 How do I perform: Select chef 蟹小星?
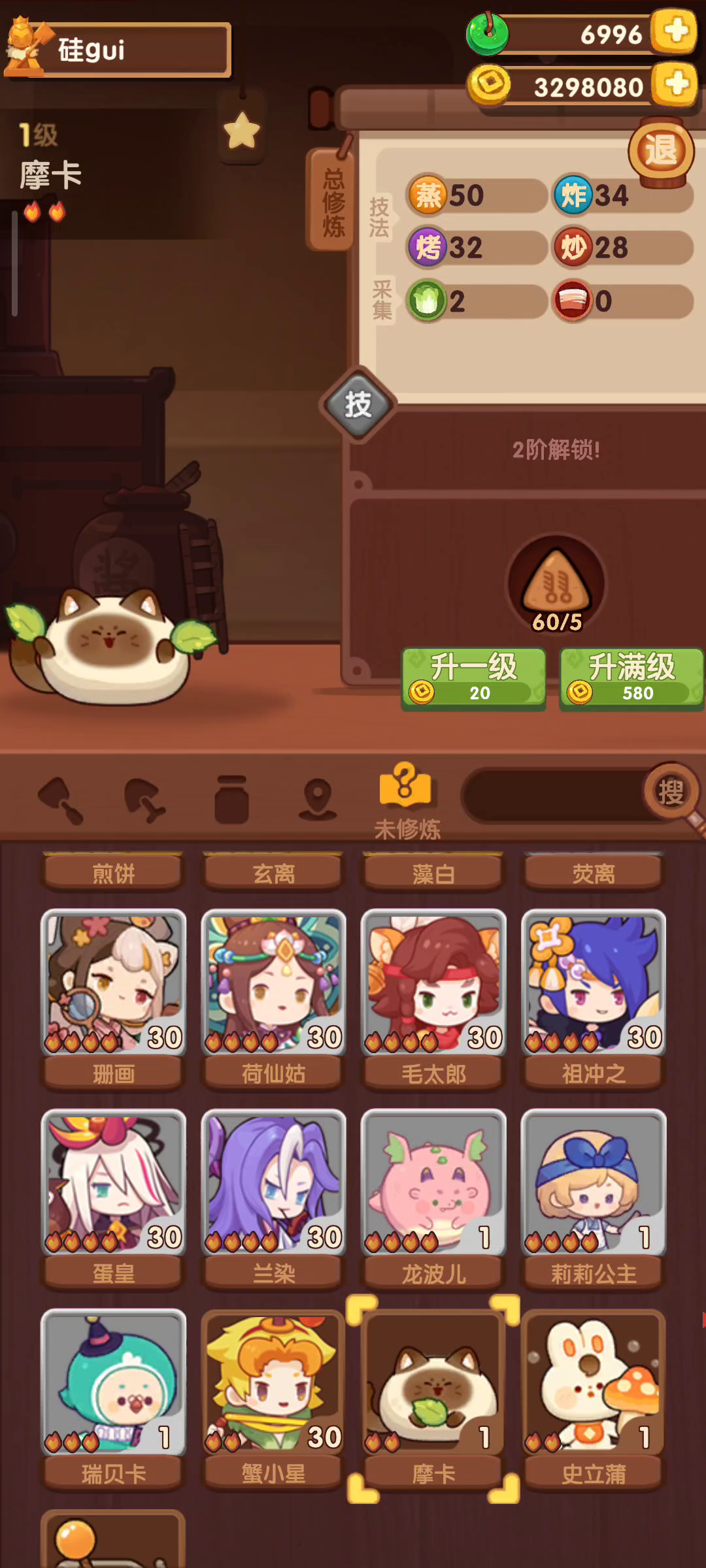(x=273, y=1399)
